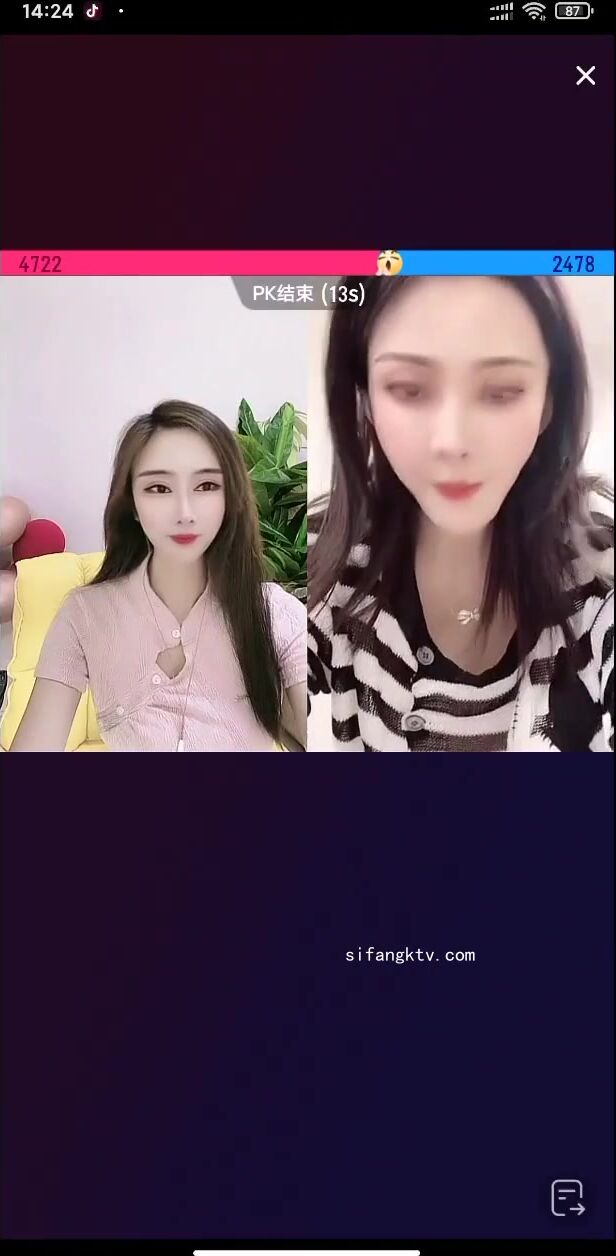The height and width of the screenshot is (1256, 616).
Task: Open the exit icon at bottom right
Action: click(x=567, y=1197)
